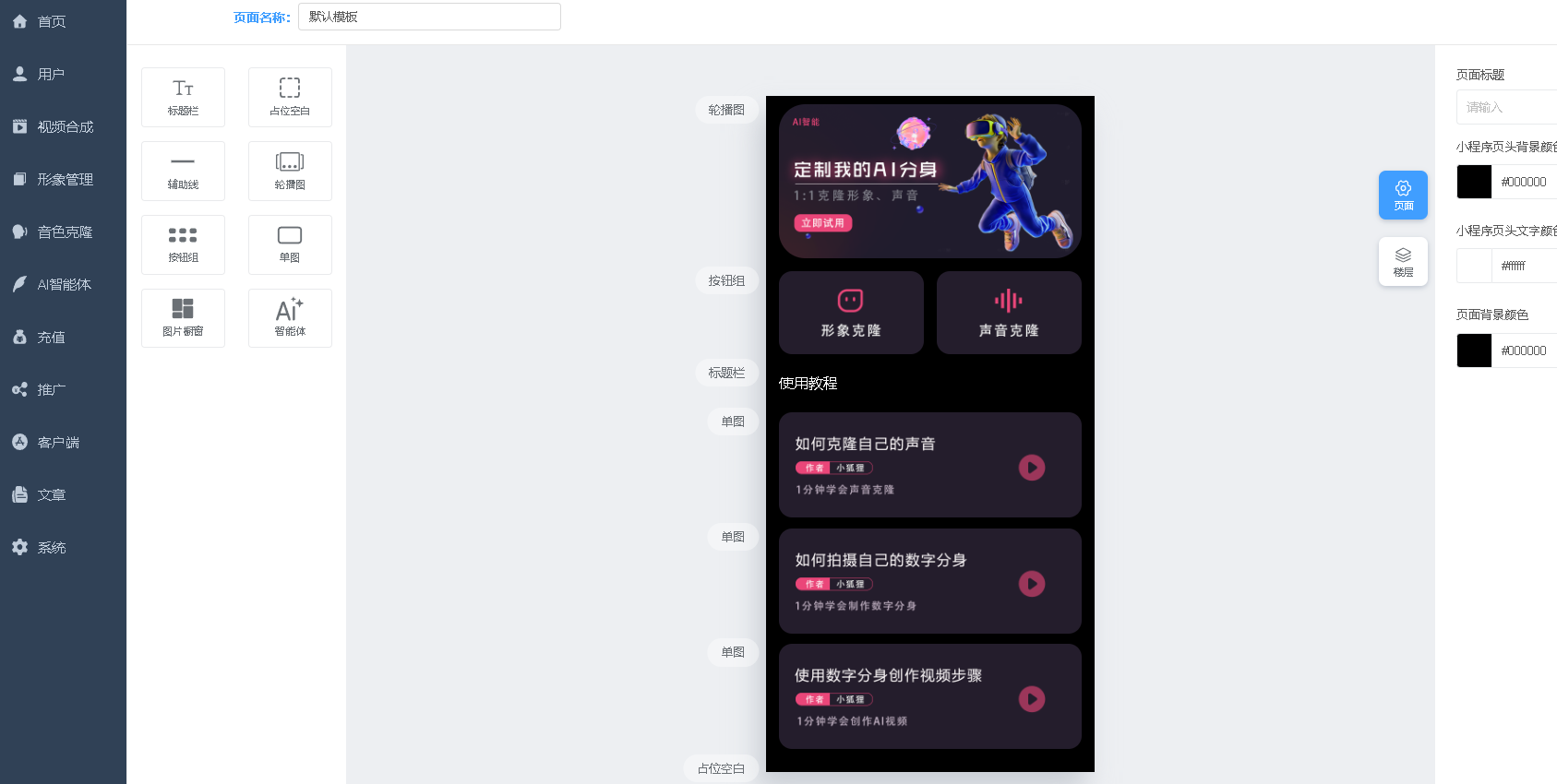Open the 页面背景颜色 color swatch
The width and height of the screenshot is (1557, 784).
tap(1474, 350)
